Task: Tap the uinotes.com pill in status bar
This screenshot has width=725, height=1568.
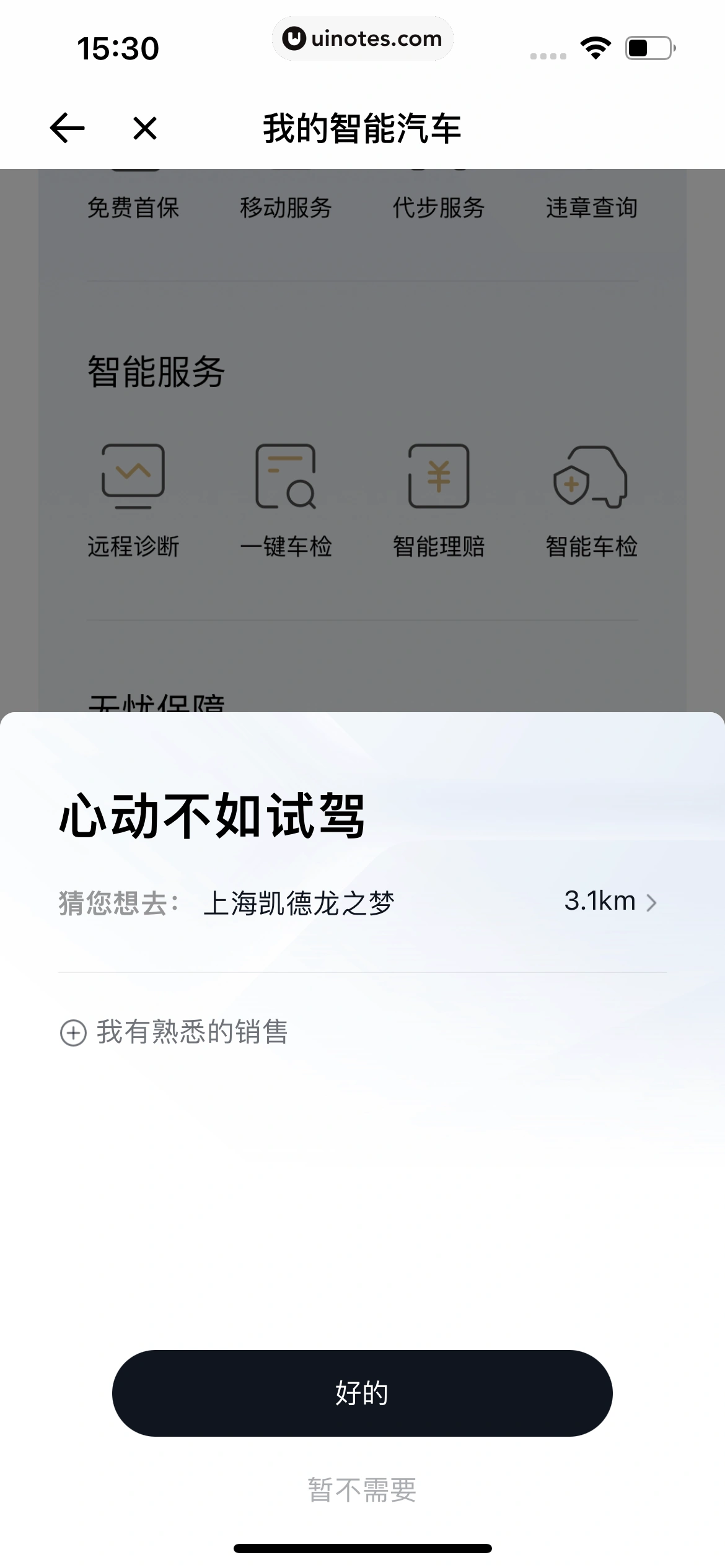Action: click(x=362, y=38)
